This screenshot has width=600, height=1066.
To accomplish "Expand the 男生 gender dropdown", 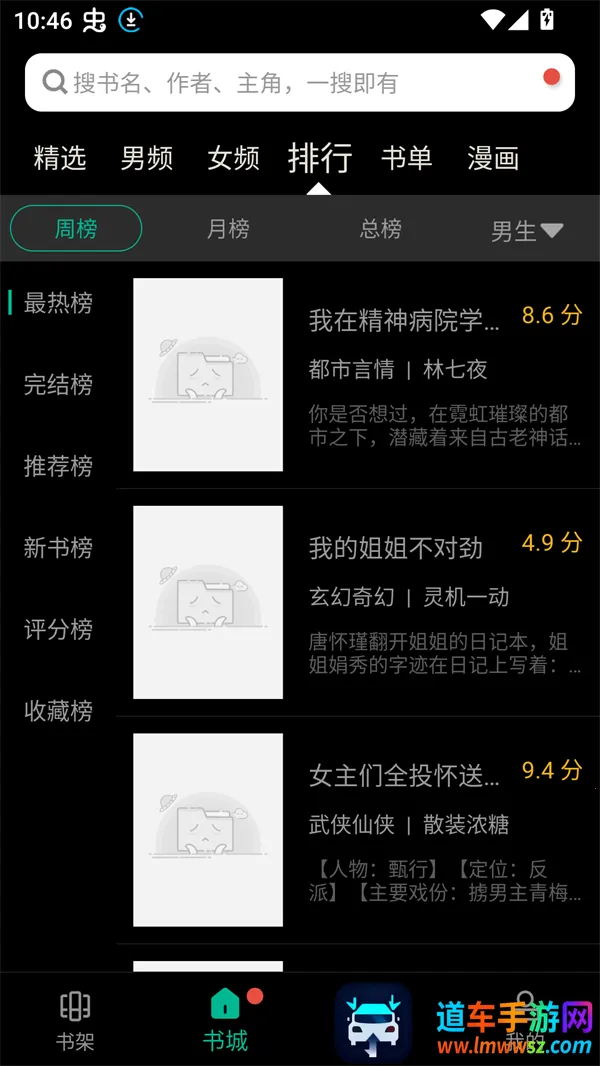I will pos(526,231).
